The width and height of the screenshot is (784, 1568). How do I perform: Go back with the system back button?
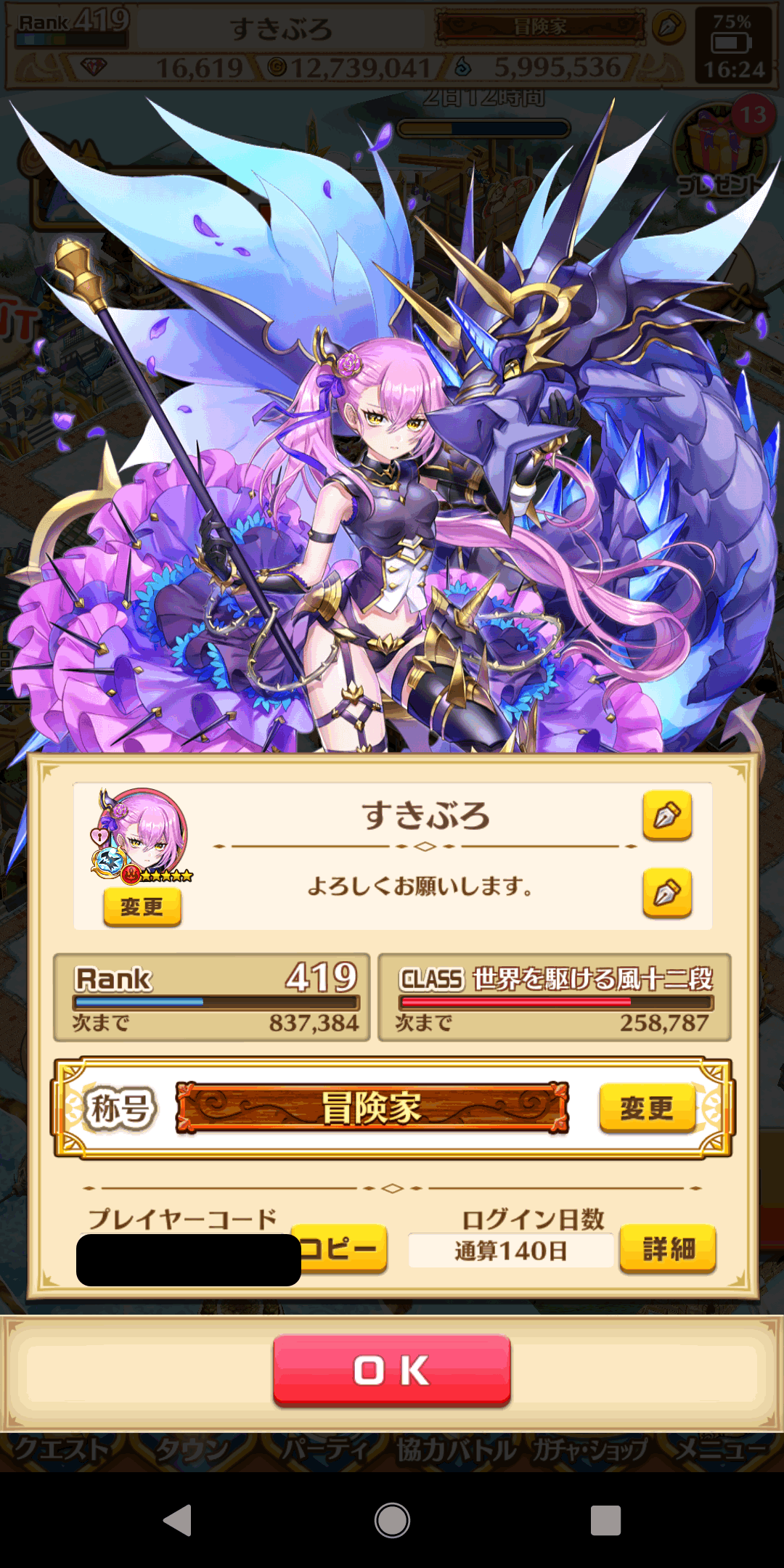click(177, 1520)
